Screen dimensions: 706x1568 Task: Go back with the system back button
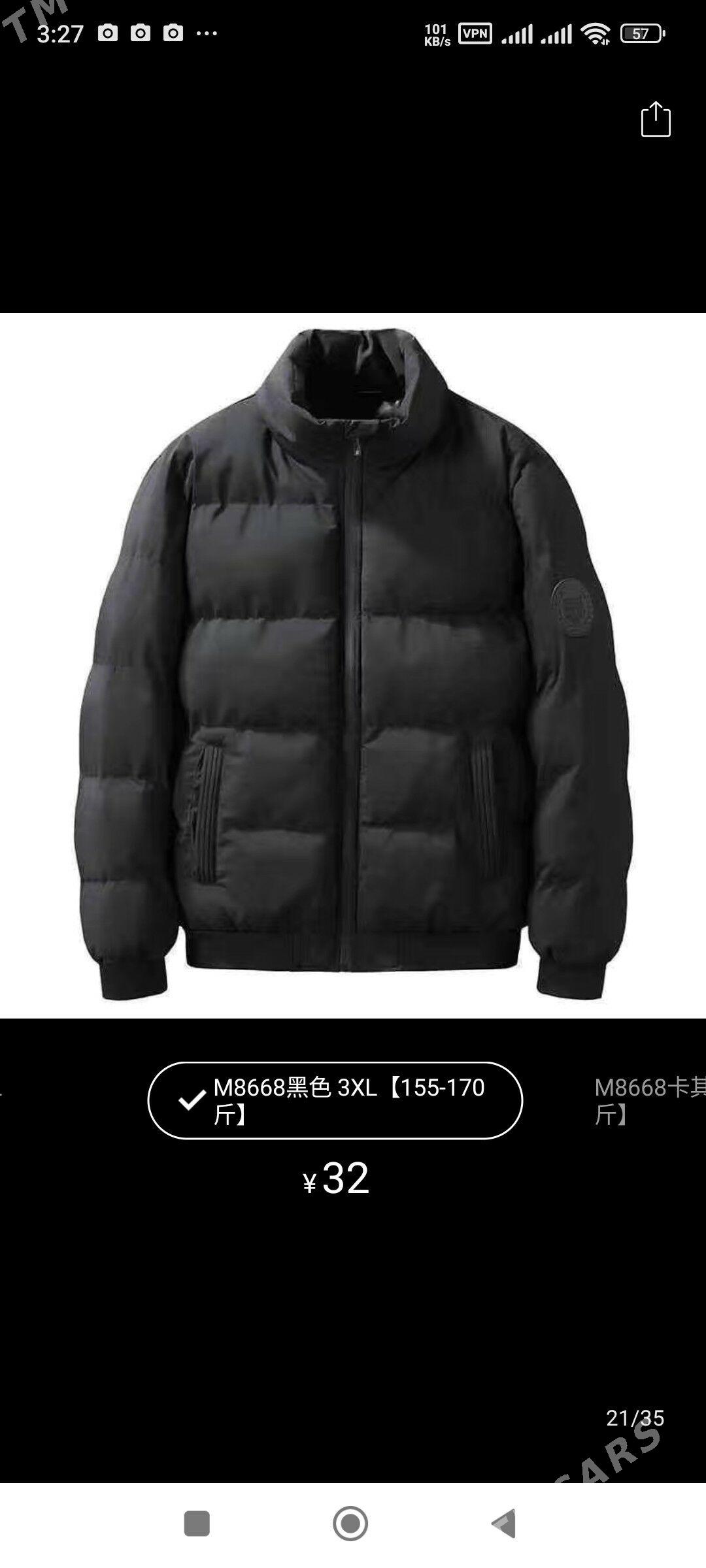click(504, 1524)
